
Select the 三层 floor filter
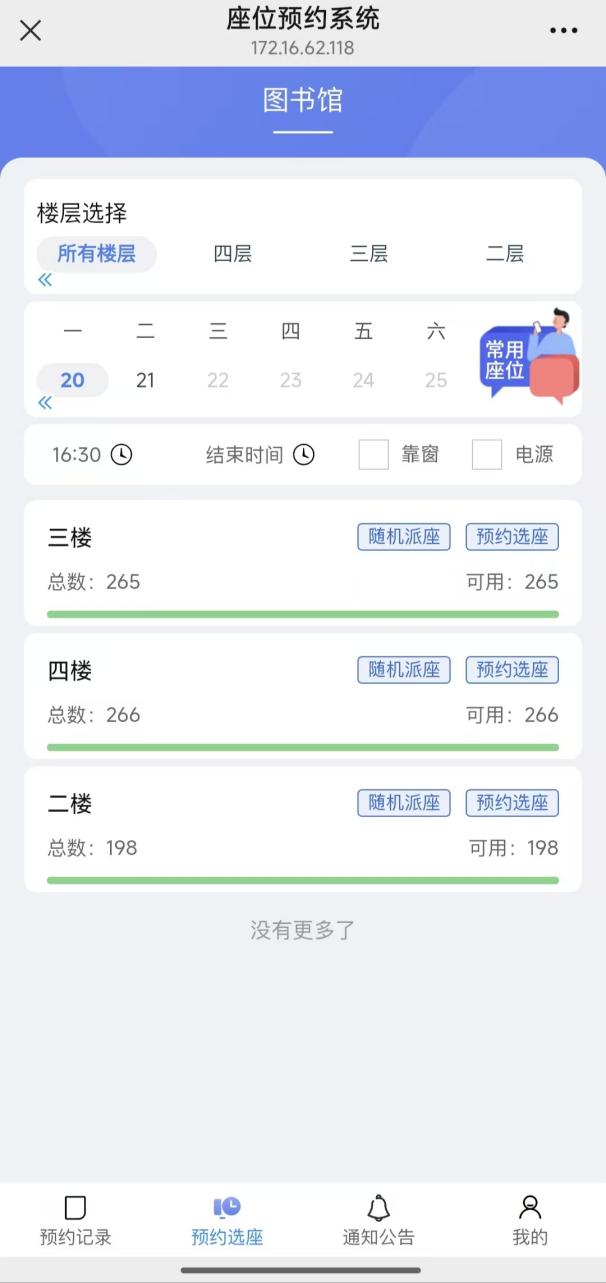pos(368,254)
